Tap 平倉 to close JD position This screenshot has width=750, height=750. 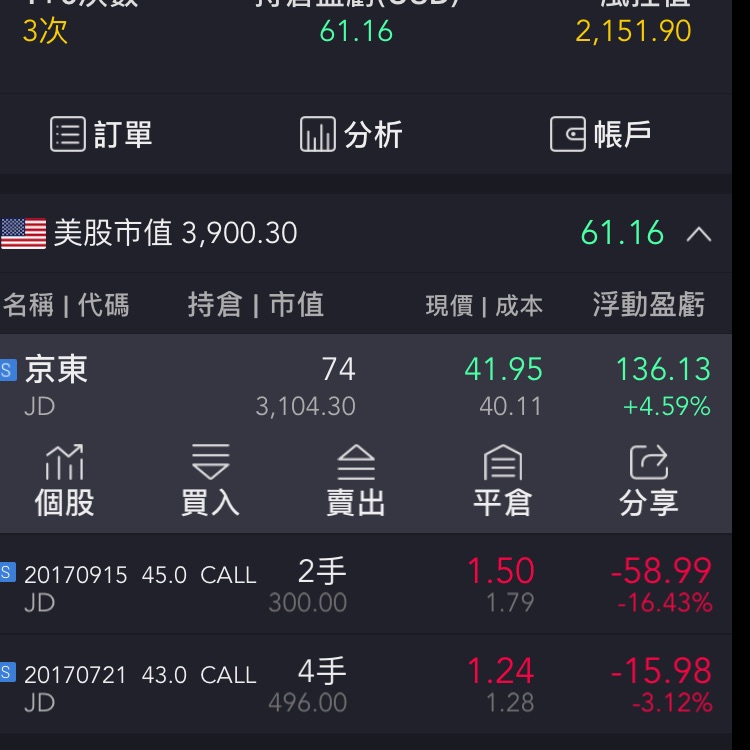[502, 481]
